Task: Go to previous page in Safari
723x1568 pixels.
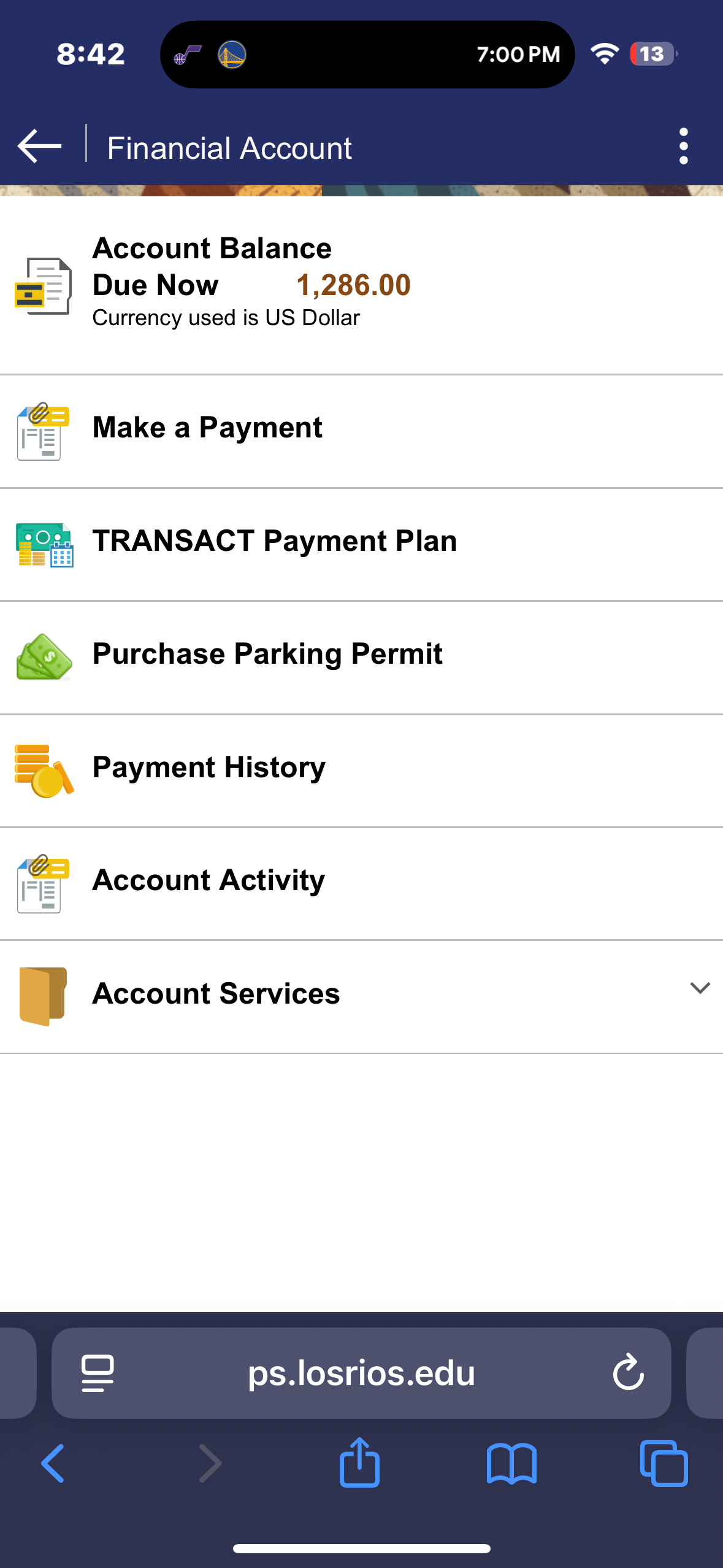Action: [x=53, y=1463]
